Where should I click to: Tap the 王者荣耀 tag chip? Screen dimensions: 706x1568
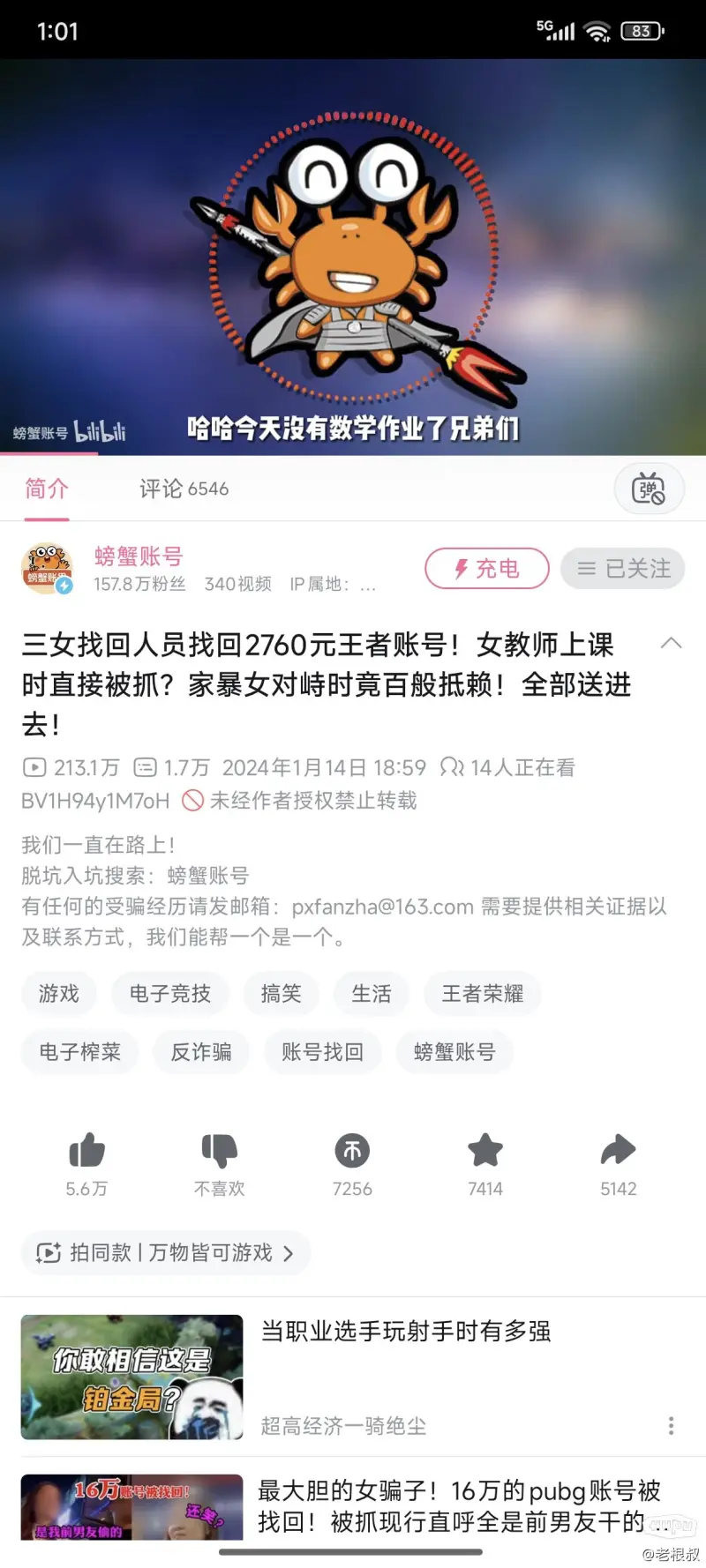[x=482, y=994]
